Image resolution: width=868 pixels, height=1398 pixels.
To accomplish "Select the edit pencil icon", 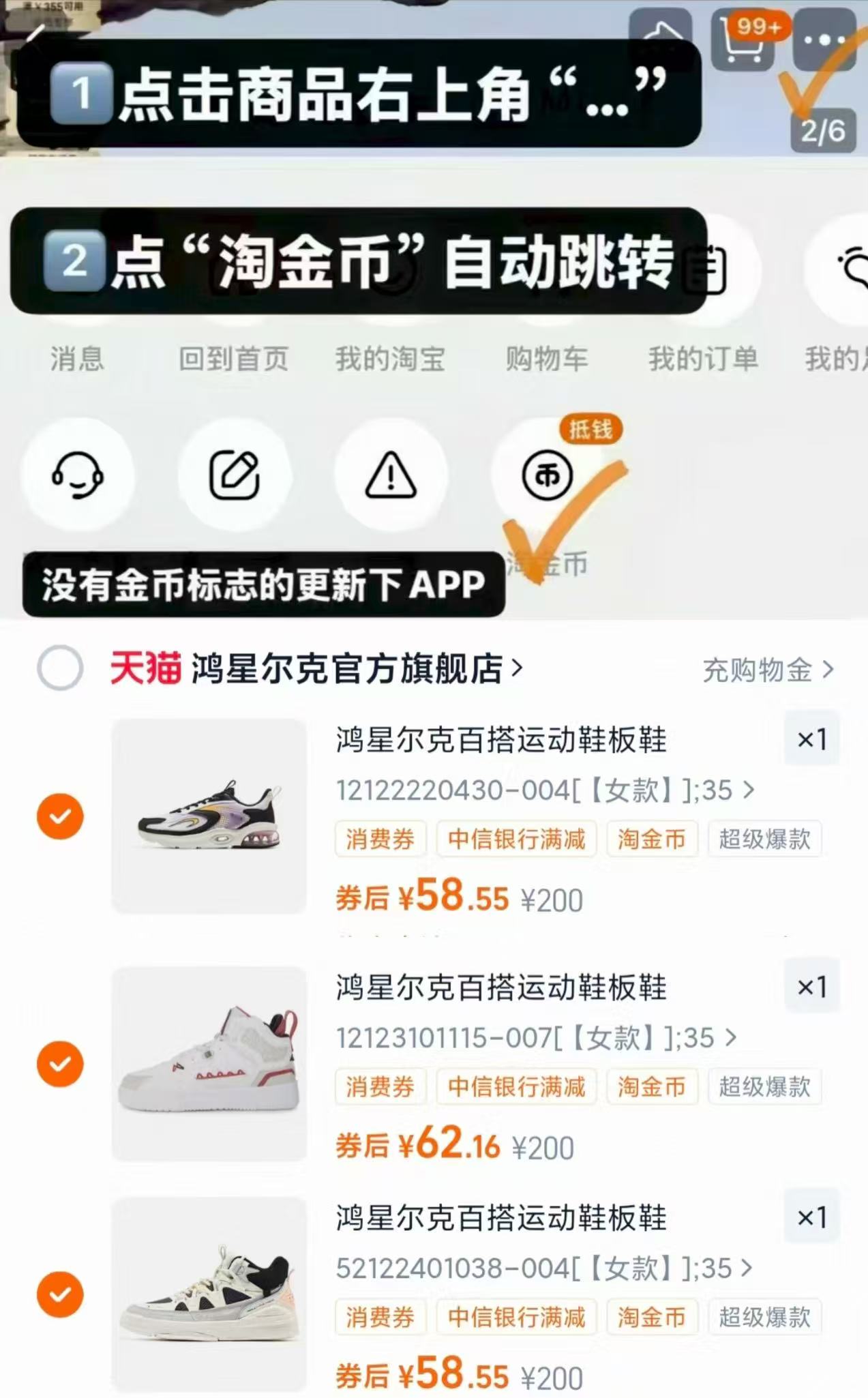I will tap(235, 476).
